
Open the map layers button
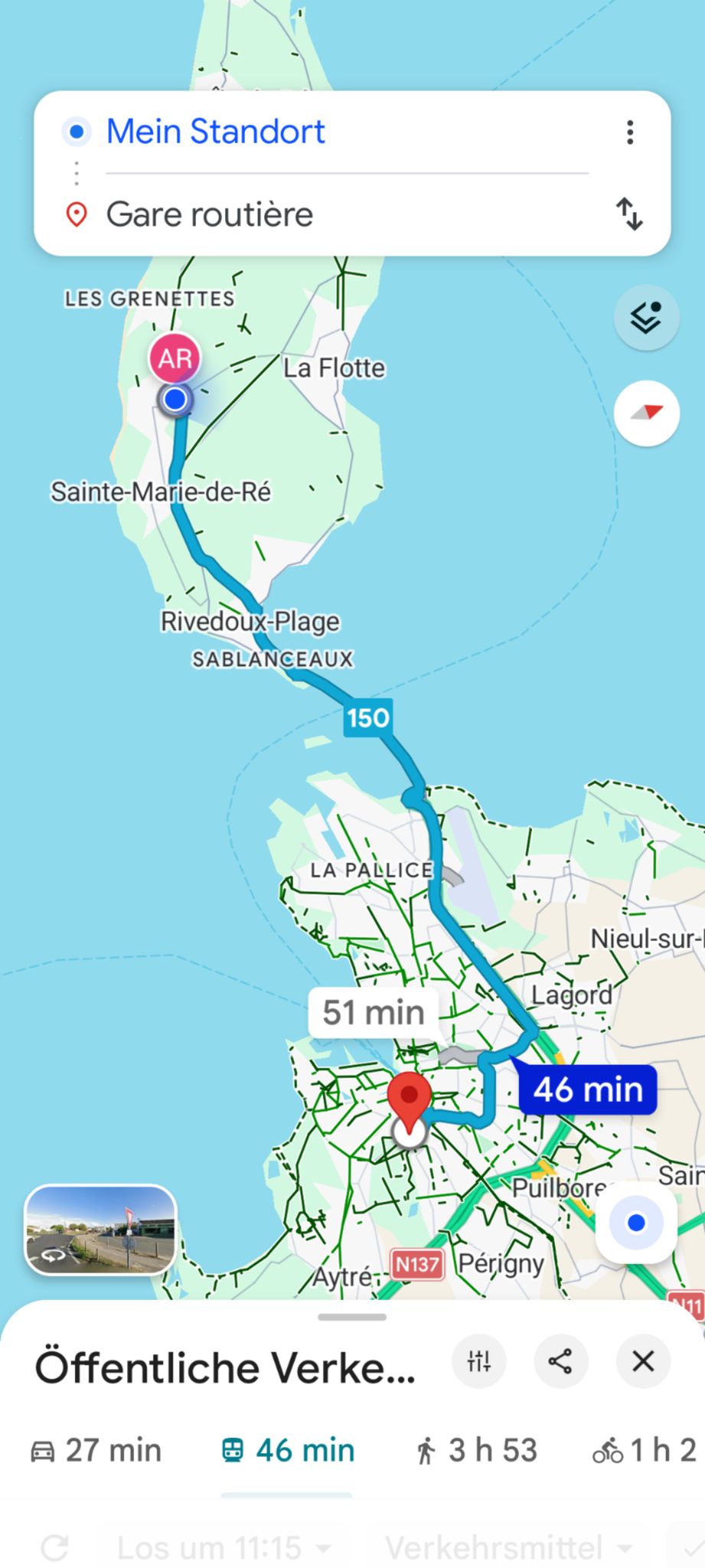pos(646,318)
